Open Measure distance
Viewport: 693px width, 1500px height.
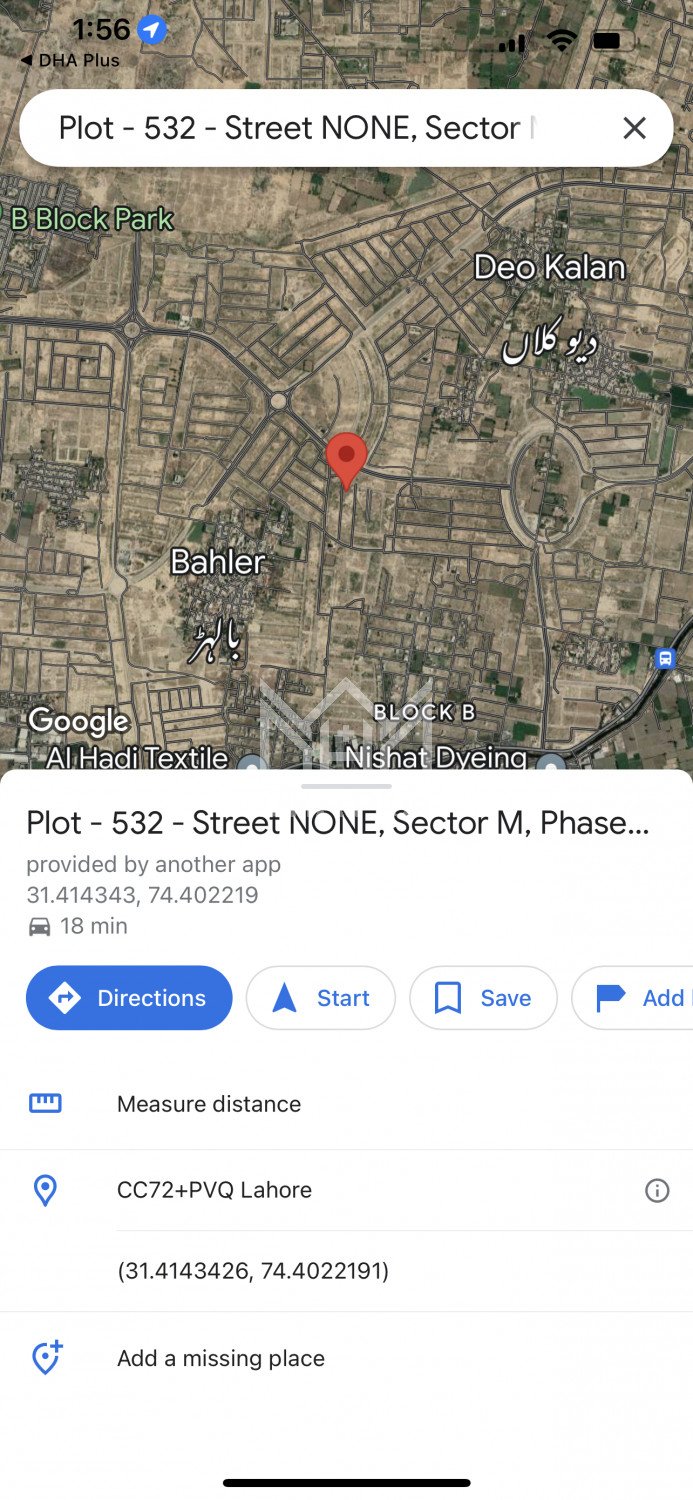coord(209,1104)
